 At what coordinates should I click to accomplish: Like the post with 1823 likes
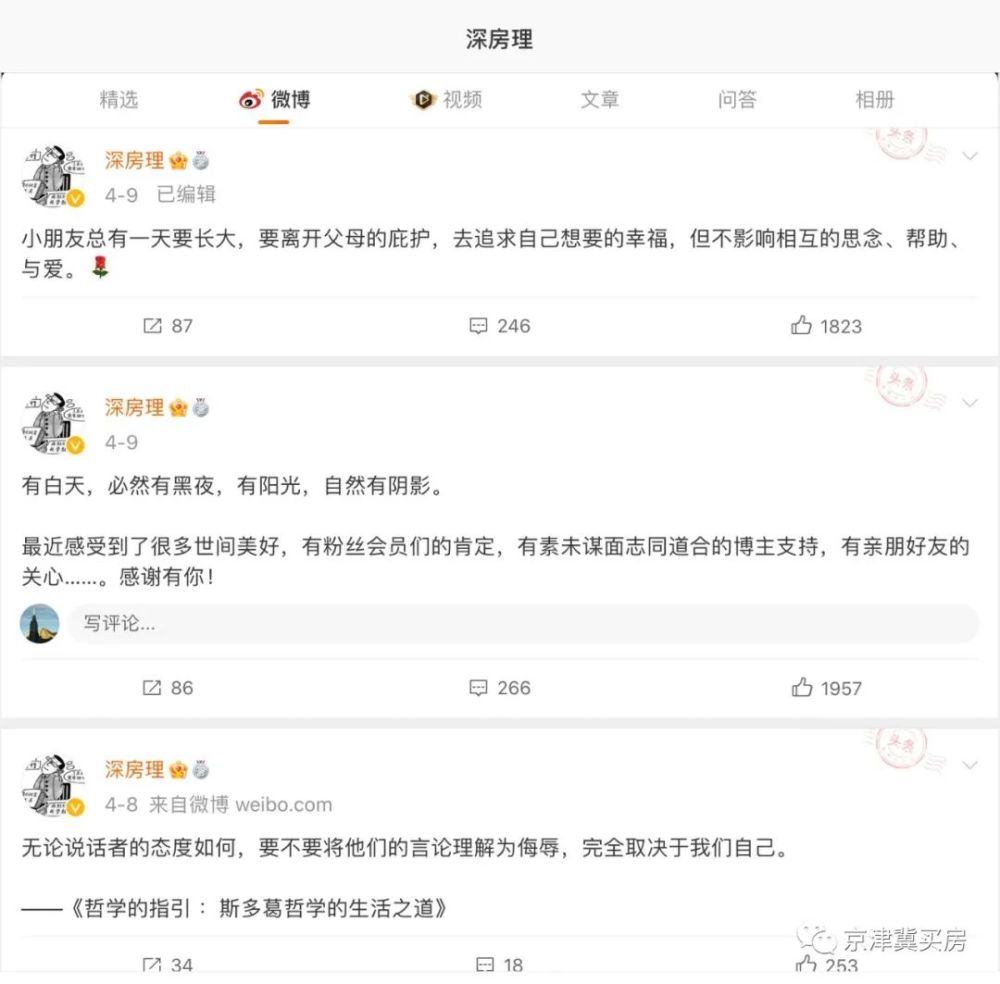826,326
